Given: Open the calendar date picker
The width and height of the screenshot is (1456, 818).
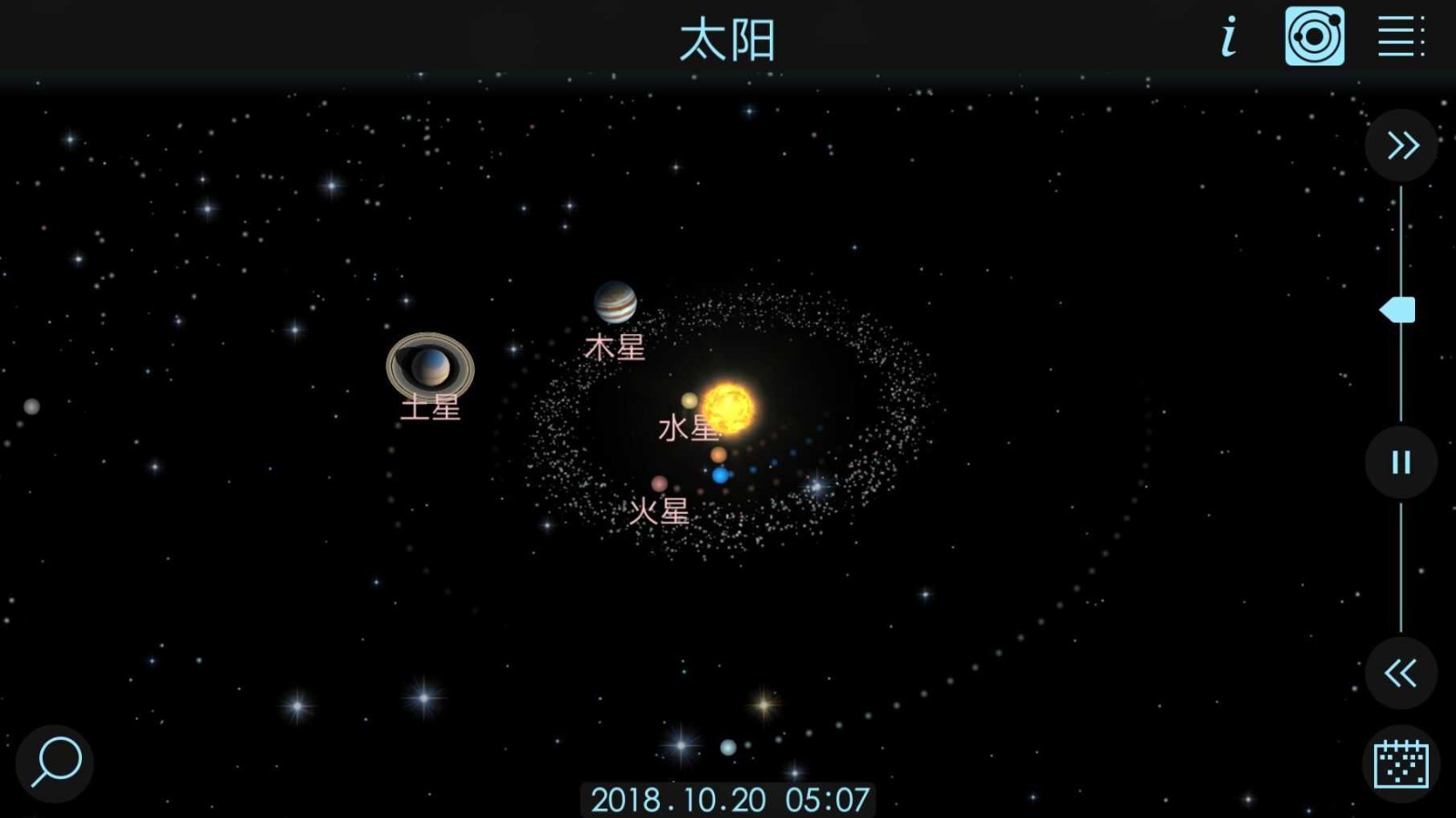Looking at the screenshot, I should 1401,764.
